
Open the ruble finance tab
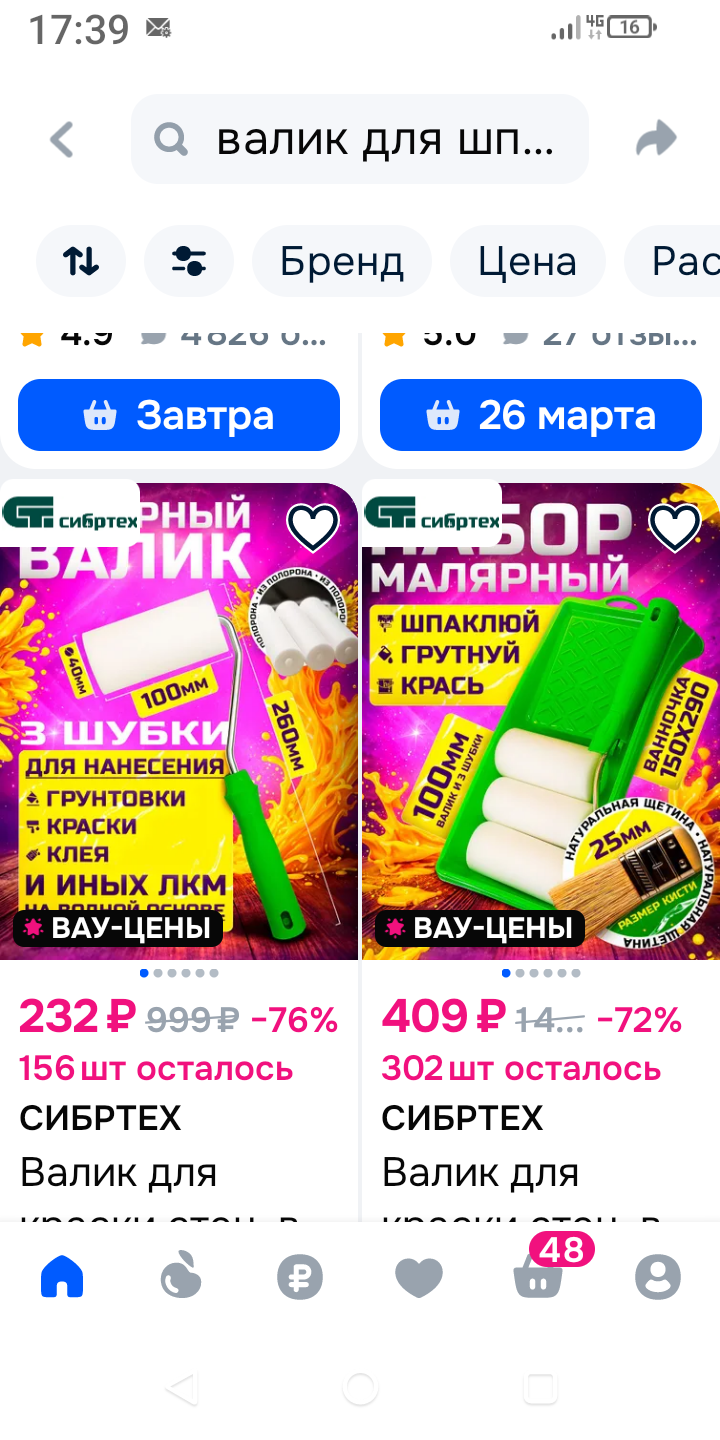pos(300,1277)
